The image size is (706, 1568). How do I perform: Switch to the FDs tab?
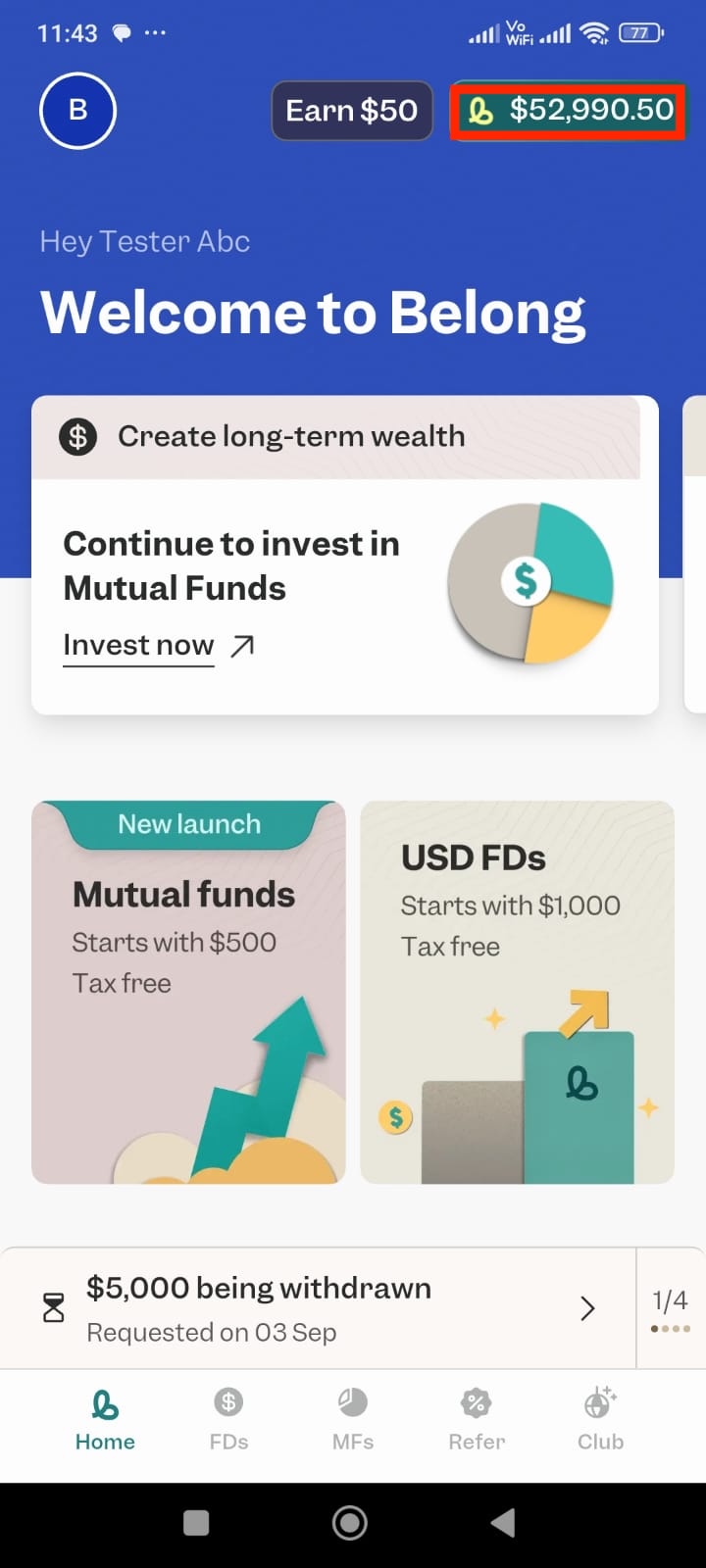tap(228, 1419)
